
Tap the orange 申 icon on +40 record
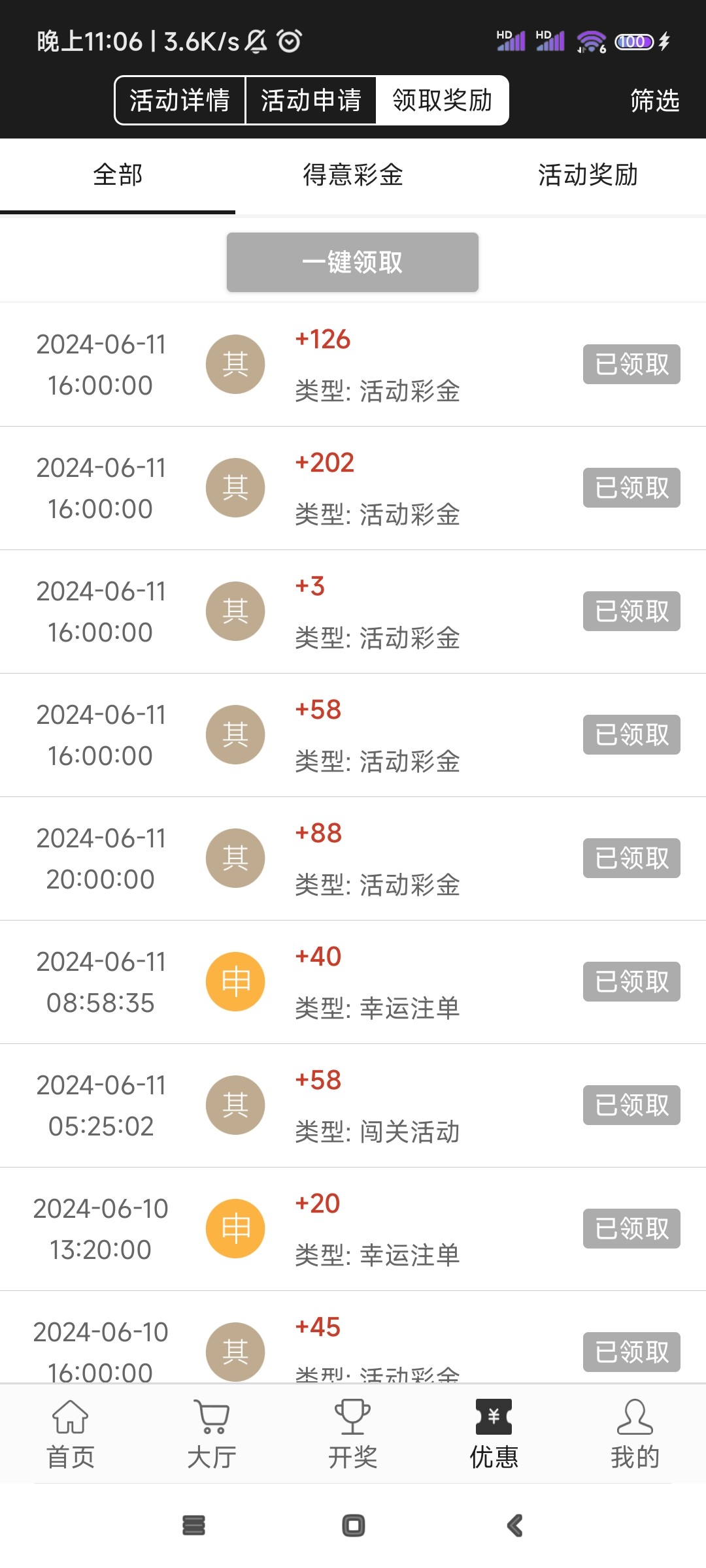[235, 981]
